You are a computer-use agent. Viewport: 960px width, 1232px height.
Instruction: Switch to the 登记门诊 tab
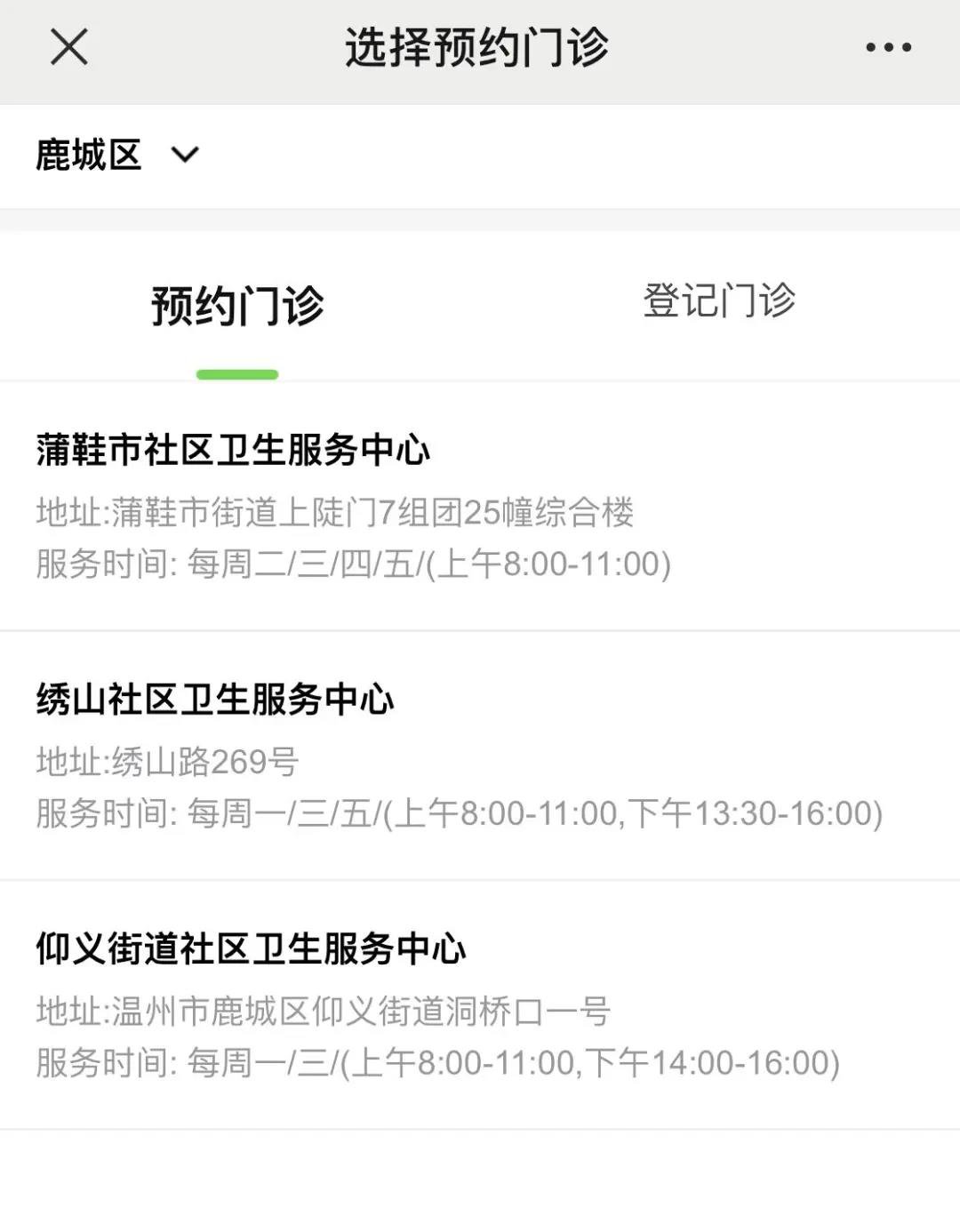tap(719, 301)
